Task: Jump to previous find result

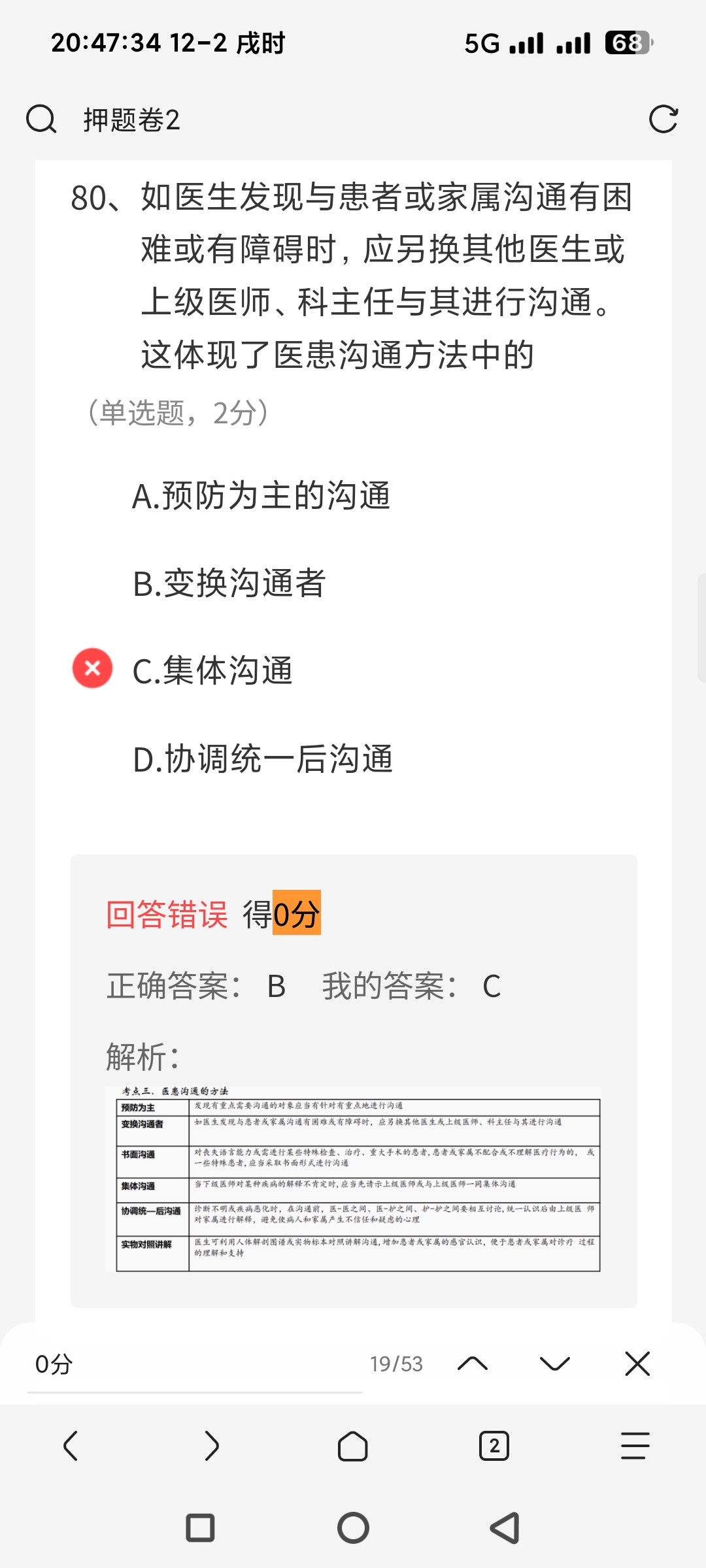Action: [473, 1364]
